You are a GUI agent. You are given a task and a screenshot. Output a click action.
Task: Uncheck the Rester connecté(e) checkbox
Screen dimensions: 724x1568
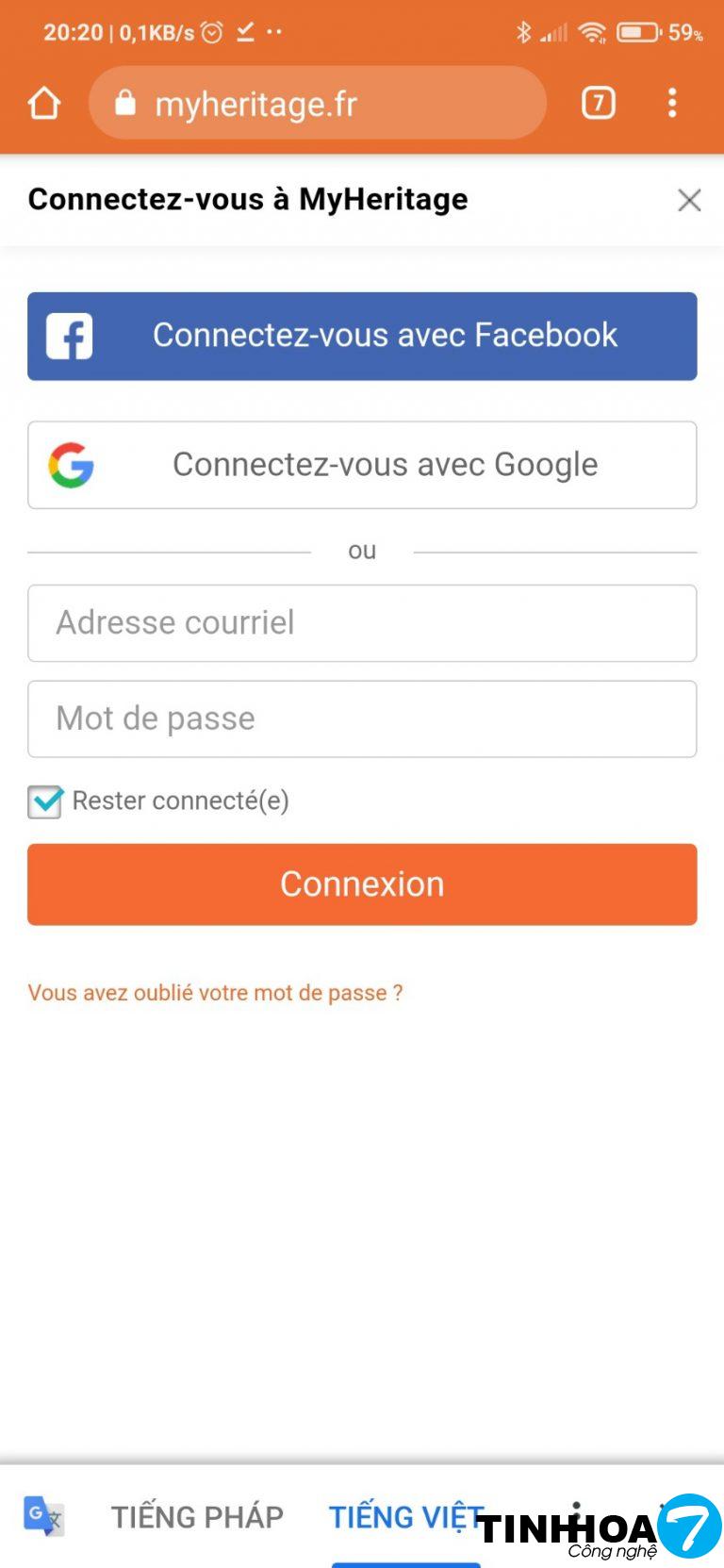(x=44, y=801)
